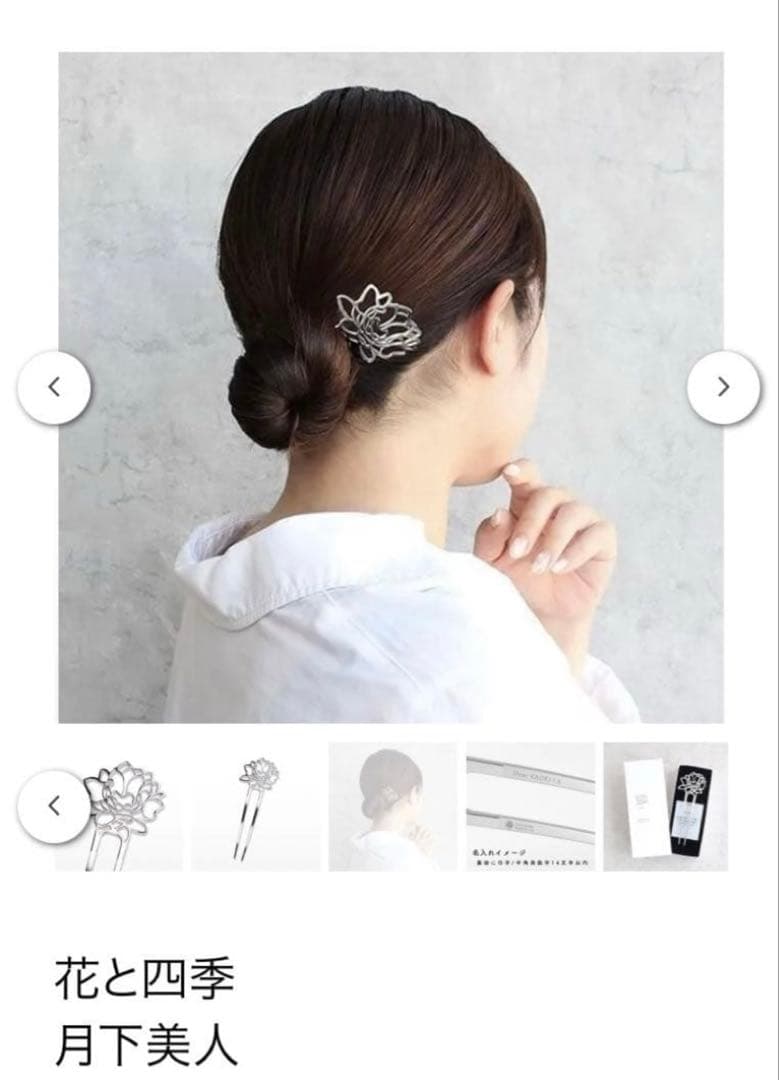The height and width of the screenshot is (1080, 779).
Task: Select the full hairpin thumbnail
Action: tap(255, 807)
